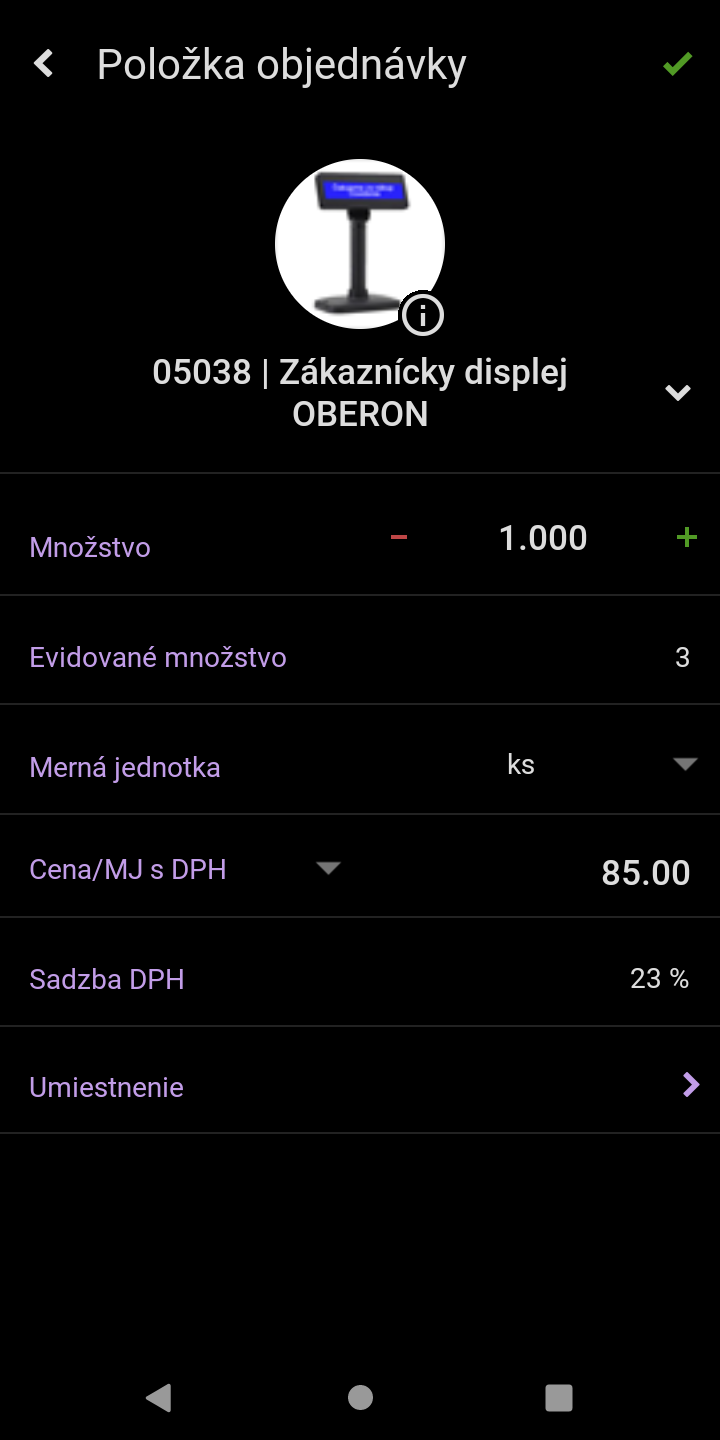The image size is (720, 1440).
Task: Select the quantity value 1.000 field
Action: click(x=543, y=537)
